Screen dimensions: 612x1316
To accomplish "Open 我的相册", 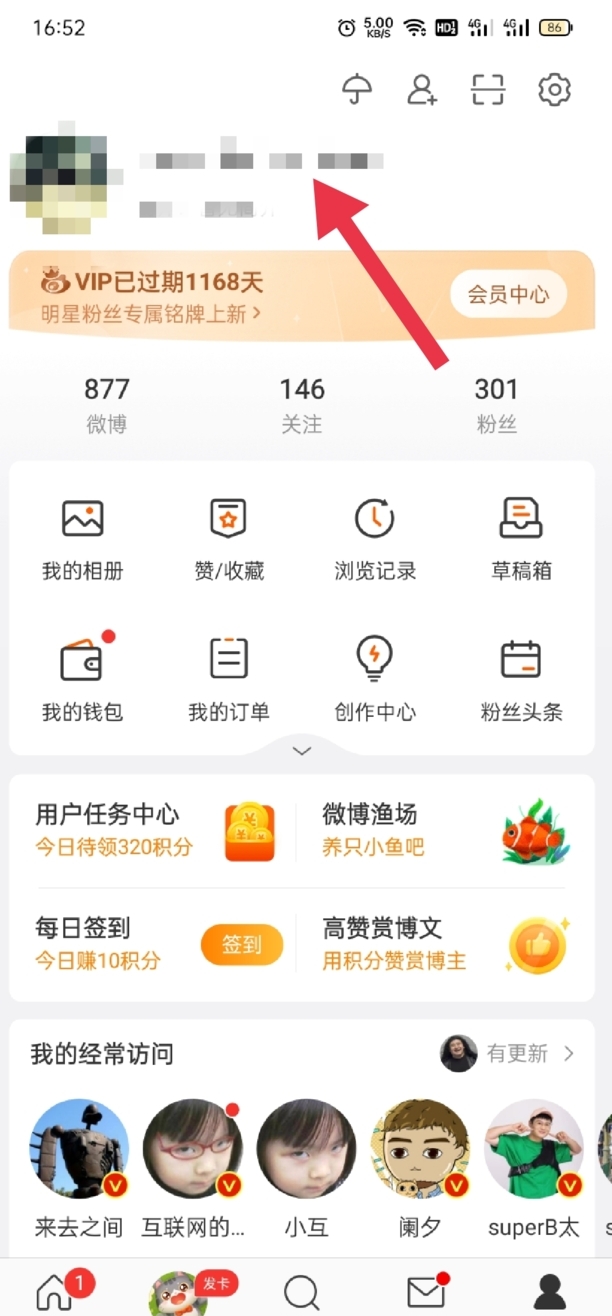I will coord(83,539).
